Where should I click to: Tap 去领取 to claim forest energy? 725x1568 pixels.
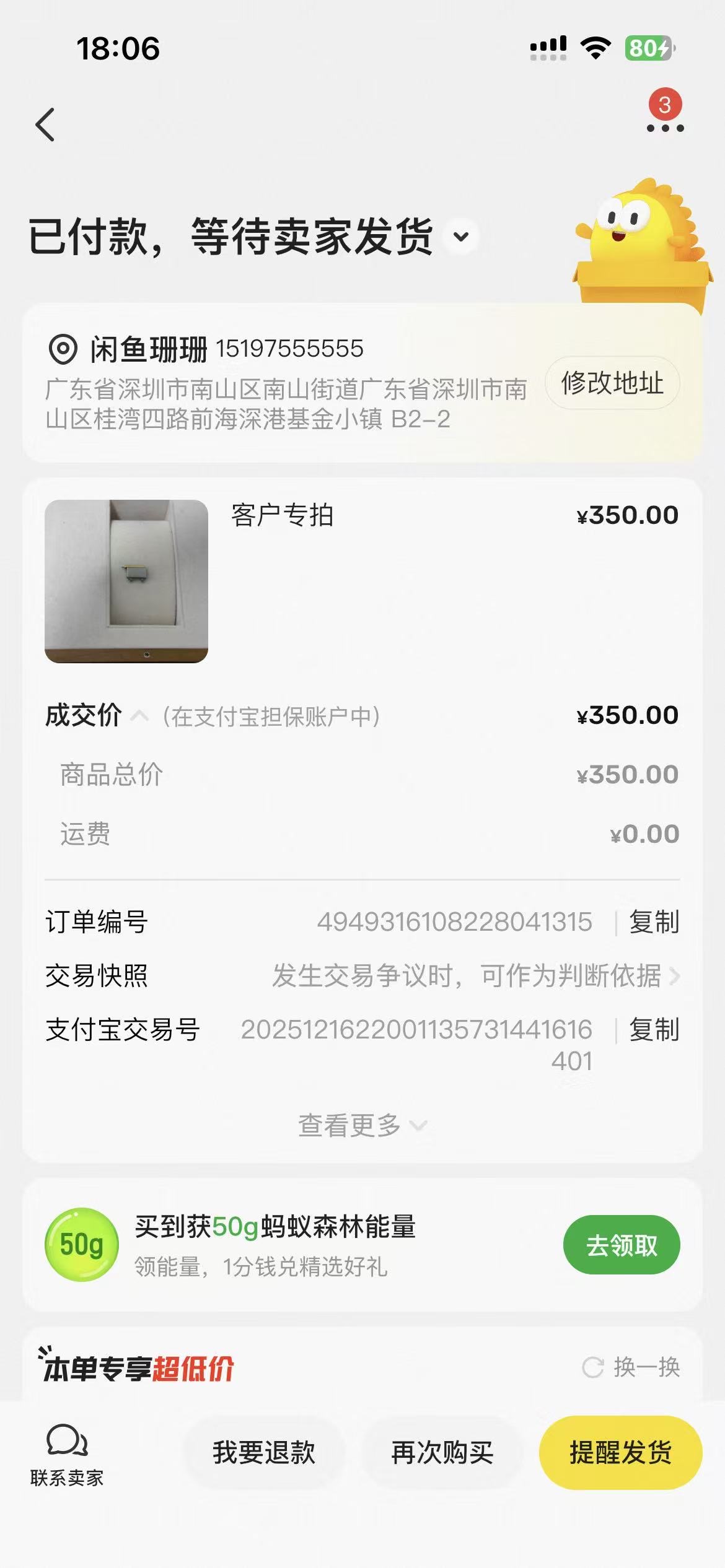point(621,1245)
